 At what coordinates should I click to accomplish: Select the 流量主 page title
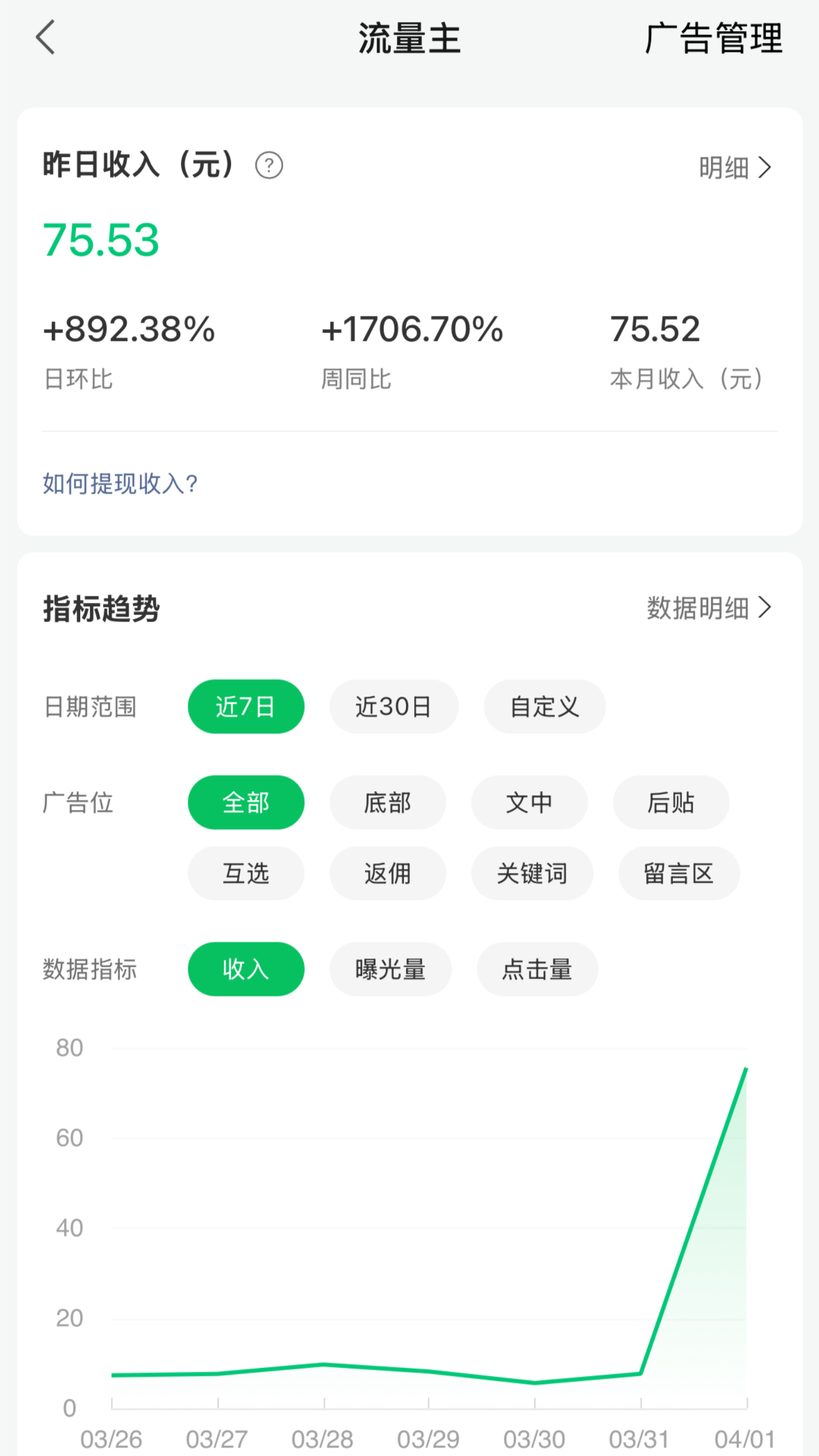(409, 39)
